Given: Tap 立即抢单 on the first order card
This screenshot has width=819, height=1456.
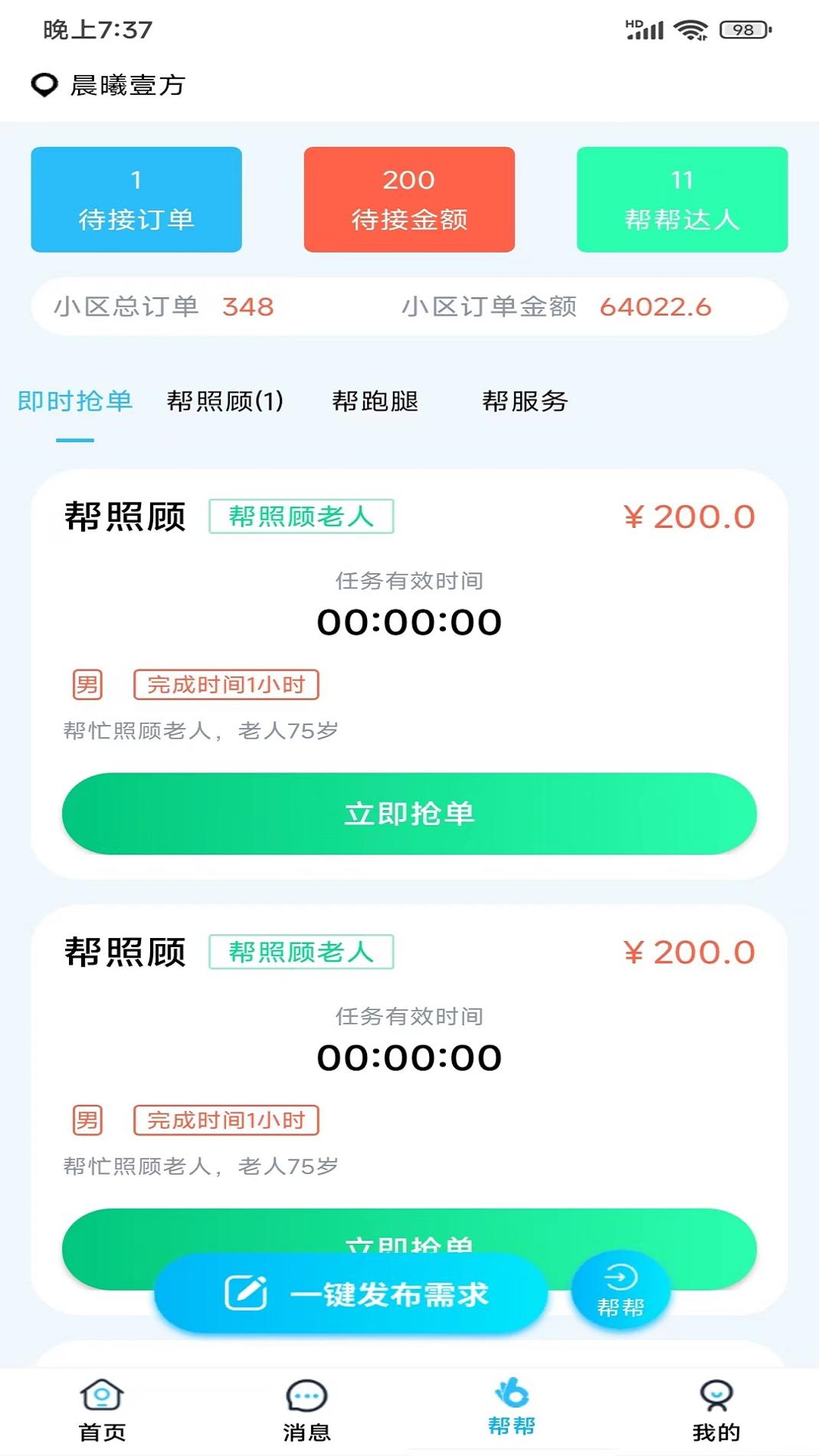Looking at the screenshot, I should pos(409,814).
